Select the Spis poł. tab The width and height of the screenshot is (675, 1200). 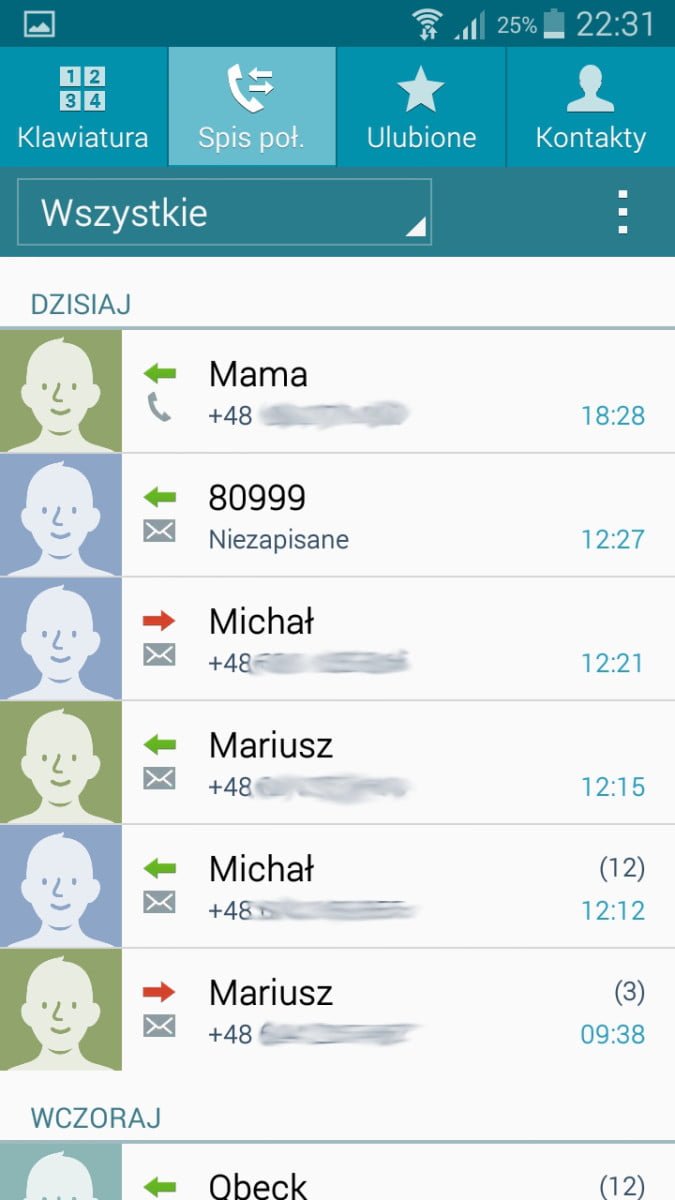[x=252, y=106]
